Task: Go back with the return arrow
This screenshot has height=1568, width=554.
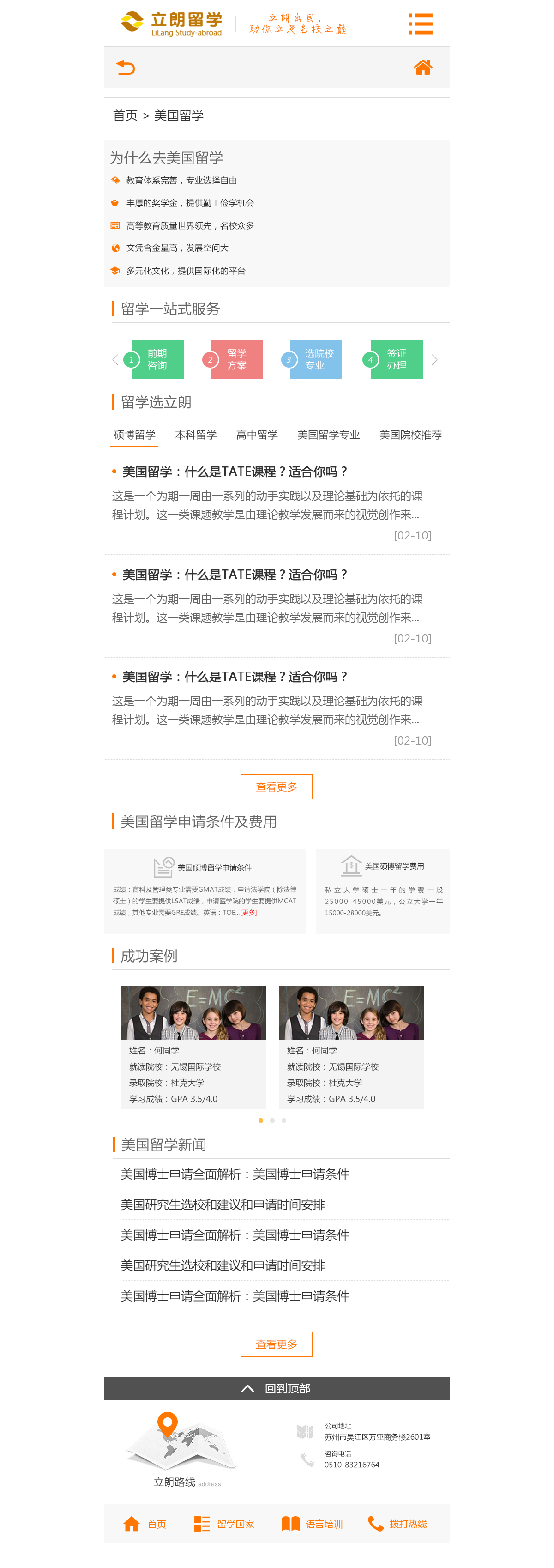Action: [125, 67]
